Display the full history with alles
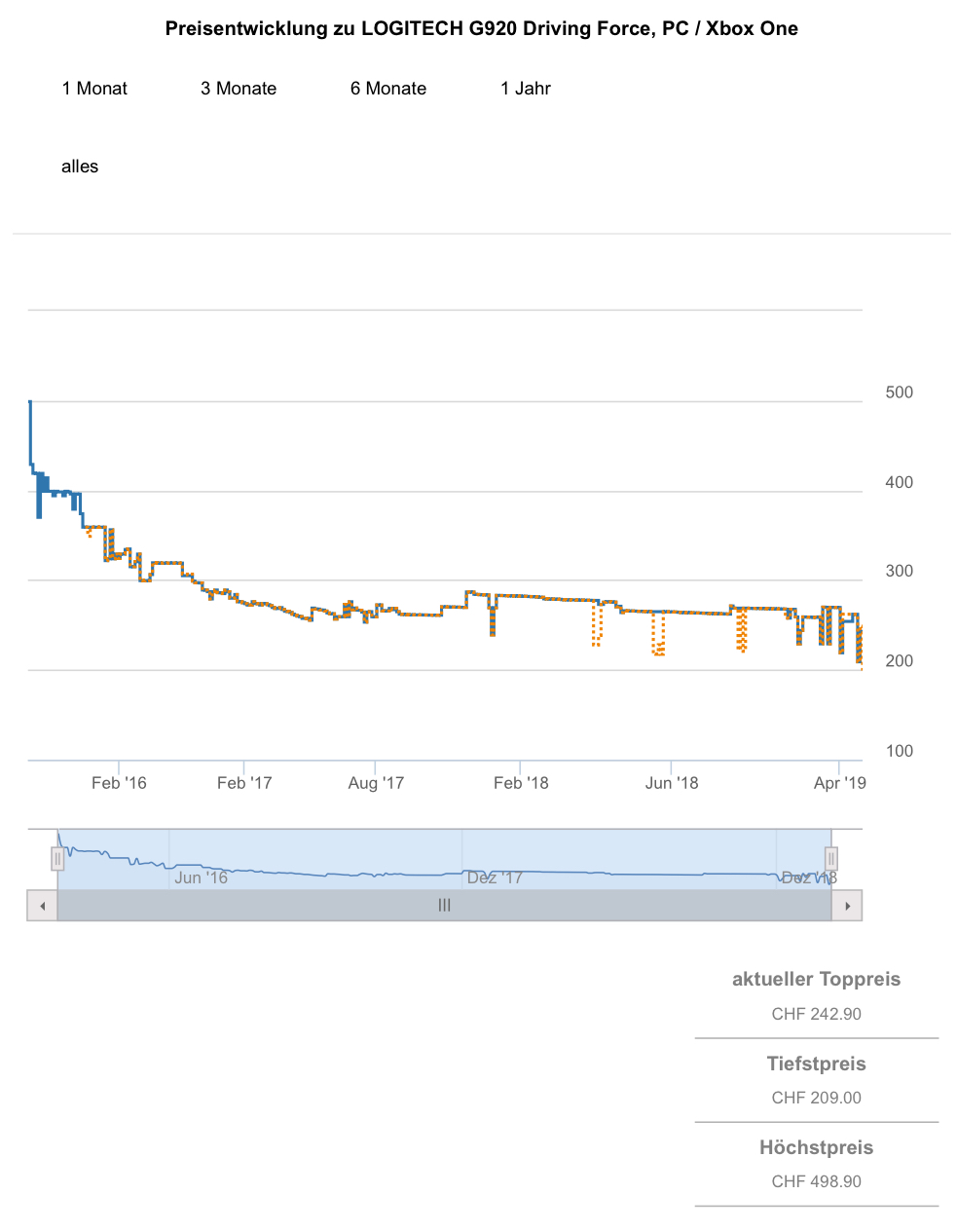Viewport: 957px width, 1232px height. pyautogui.click(x=80, y=167)
